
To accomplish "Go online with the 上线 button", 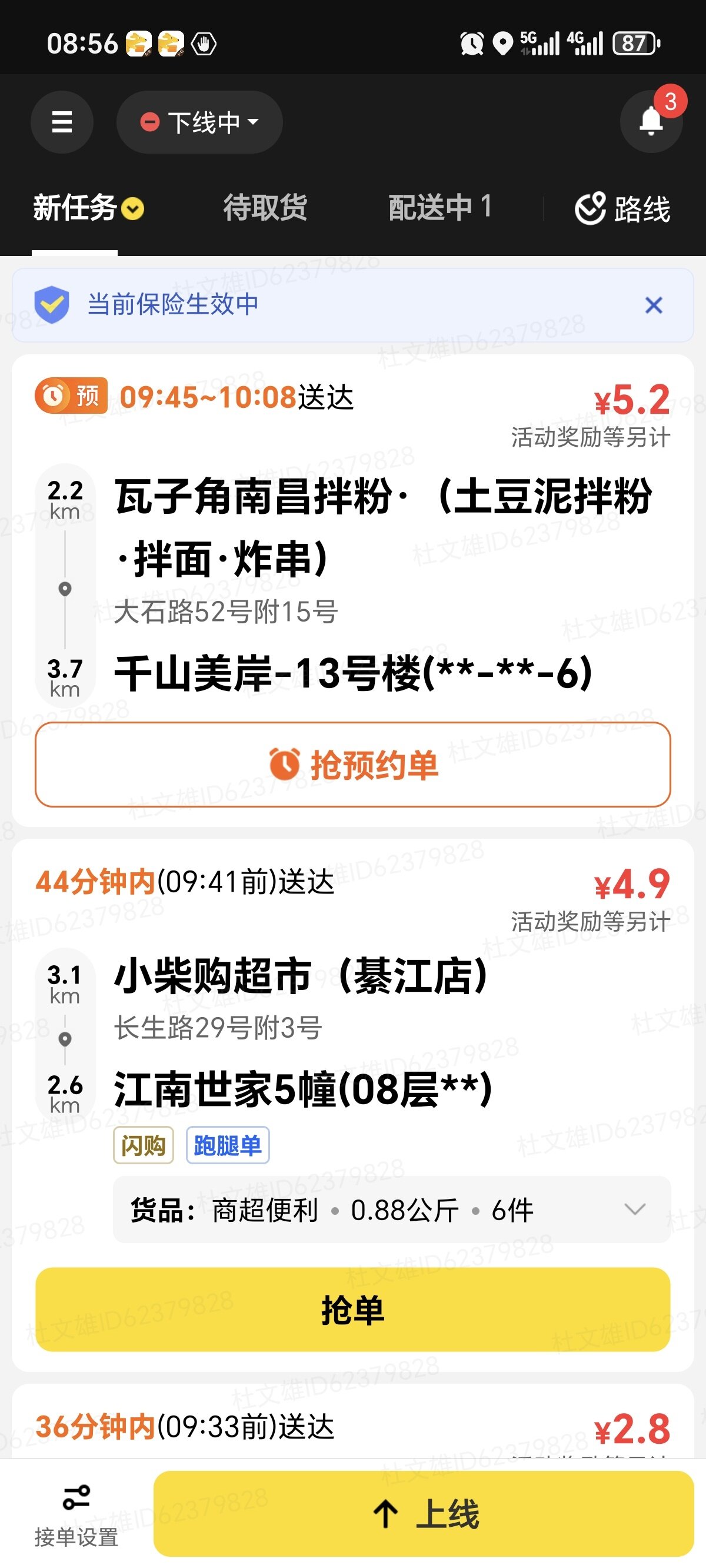I will 424,1513.
